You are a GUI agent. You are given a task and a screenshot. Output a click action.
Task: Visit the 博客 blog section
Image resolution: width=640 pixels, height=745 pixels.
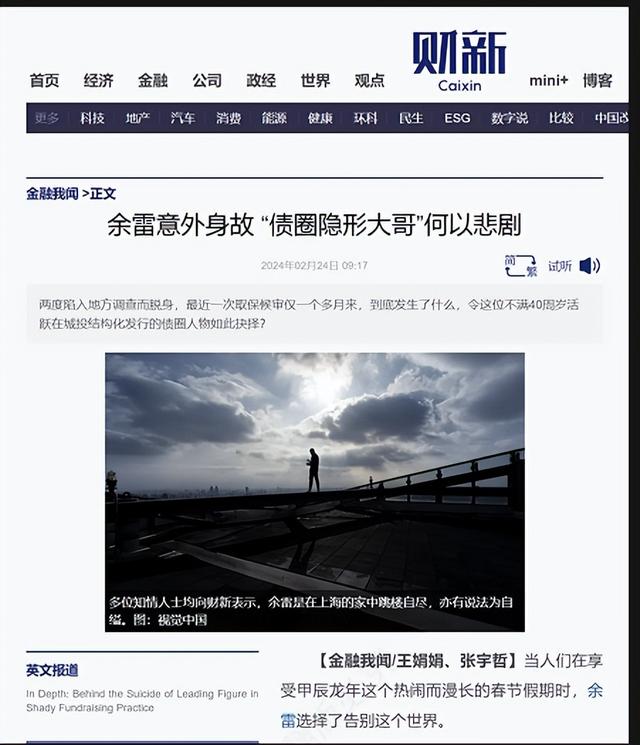tap(598, 81)
